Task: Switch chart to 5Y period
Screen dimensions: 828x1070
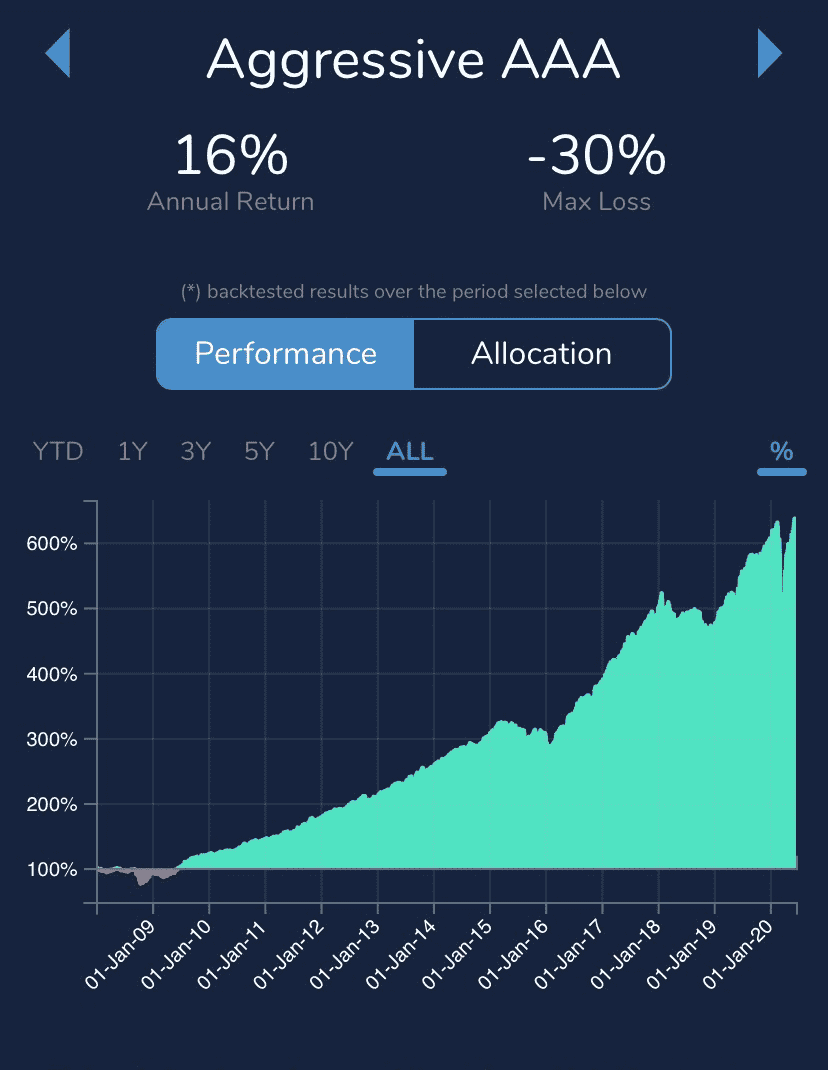Action: tap(258, 451)
